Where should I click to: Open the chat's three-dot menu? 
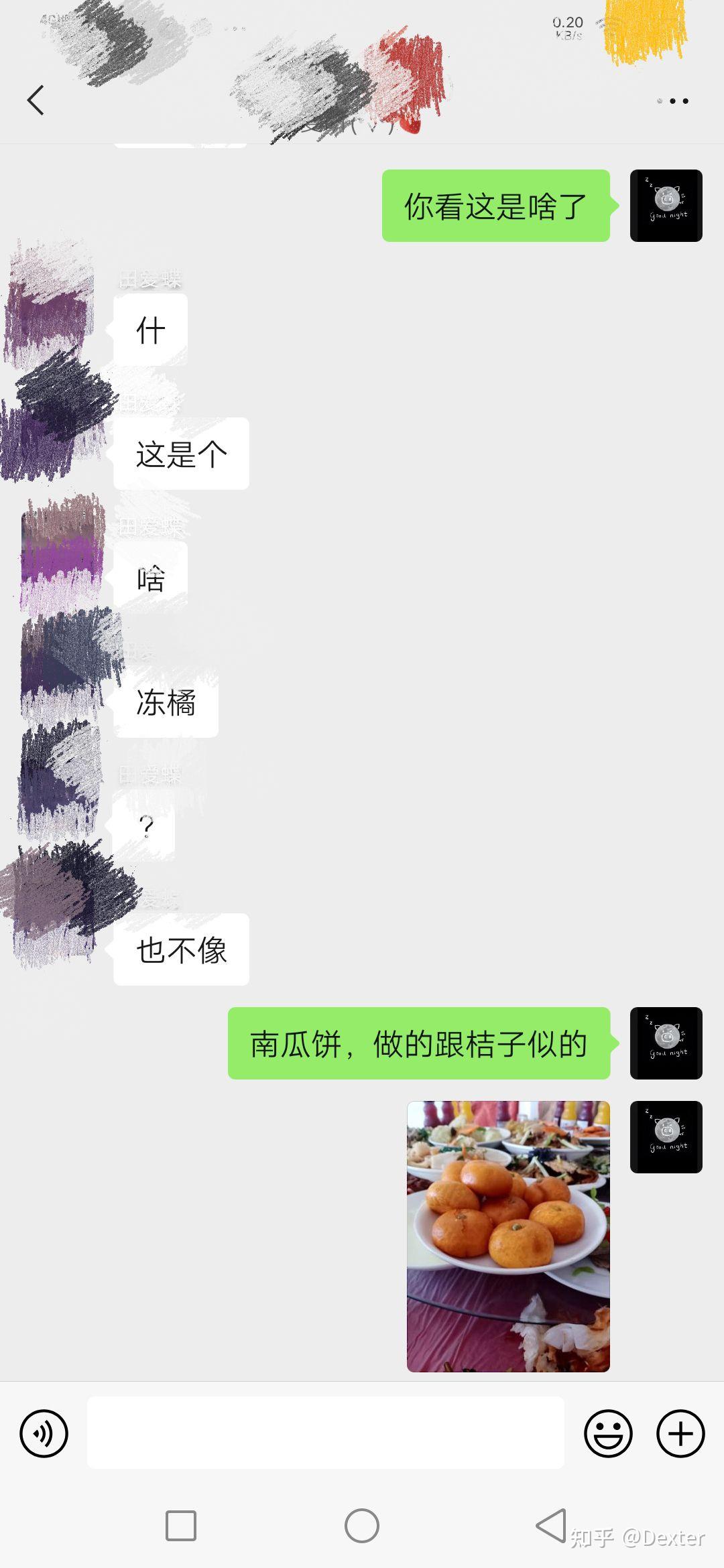(672, 101)
